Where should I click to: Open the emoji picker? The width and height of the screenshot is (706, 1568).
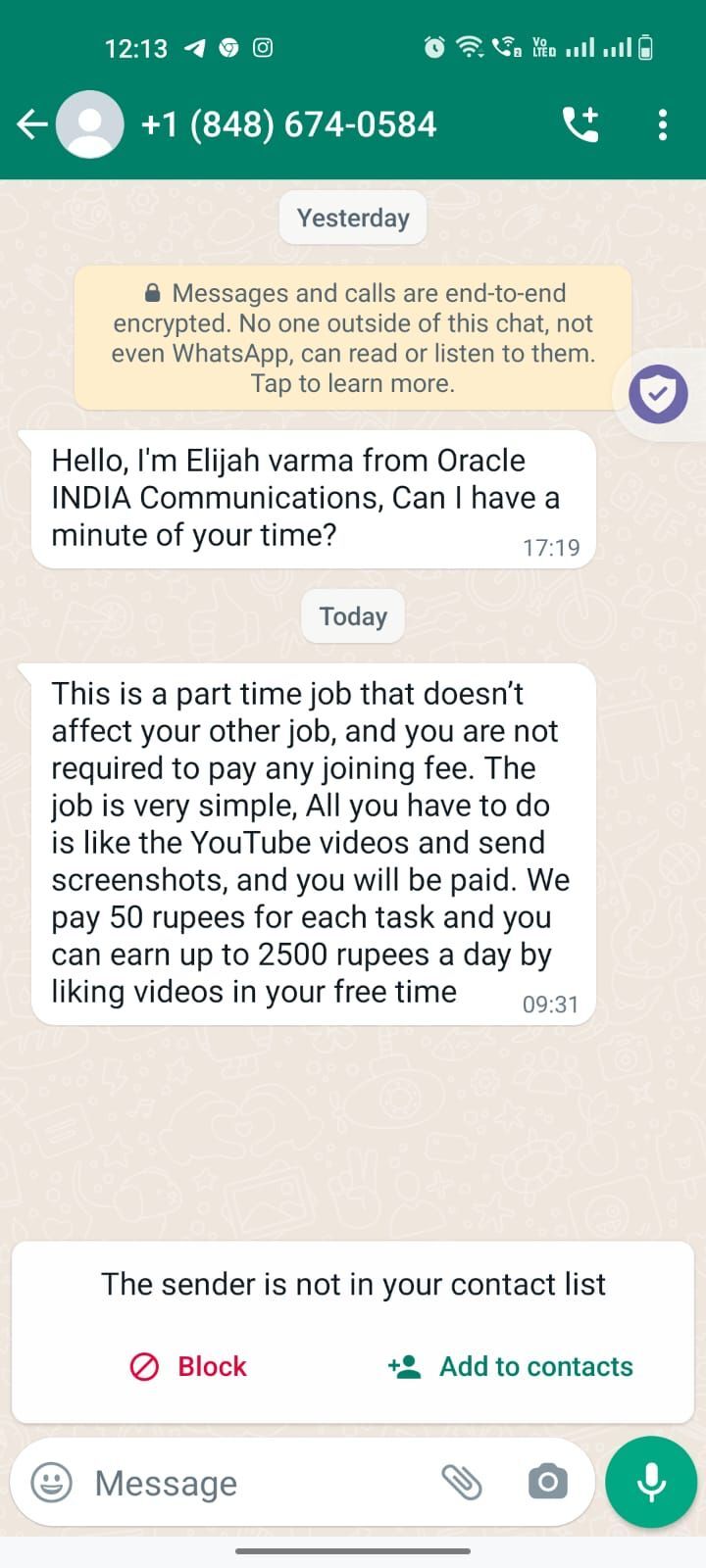(x=52, y=1483)
